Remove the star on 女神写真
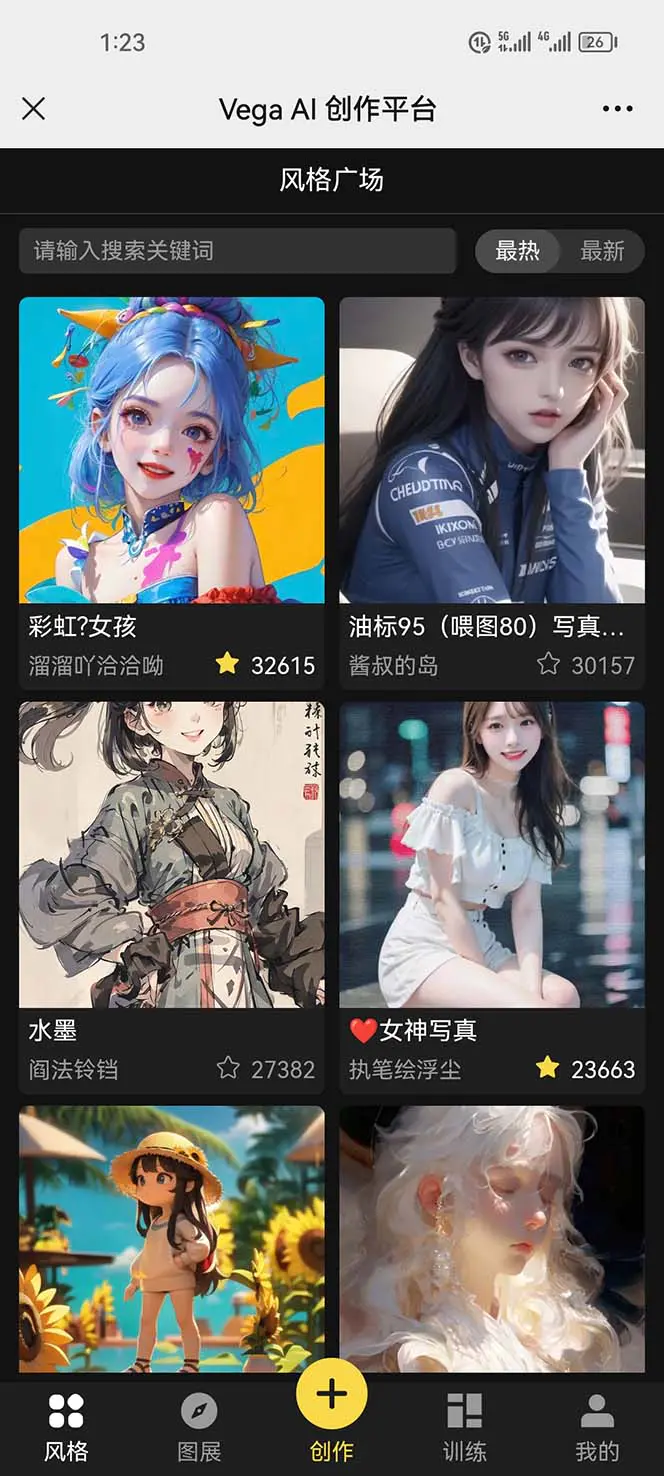The width and height of the screenshot is (664, 1476). tap(548, 1068)
